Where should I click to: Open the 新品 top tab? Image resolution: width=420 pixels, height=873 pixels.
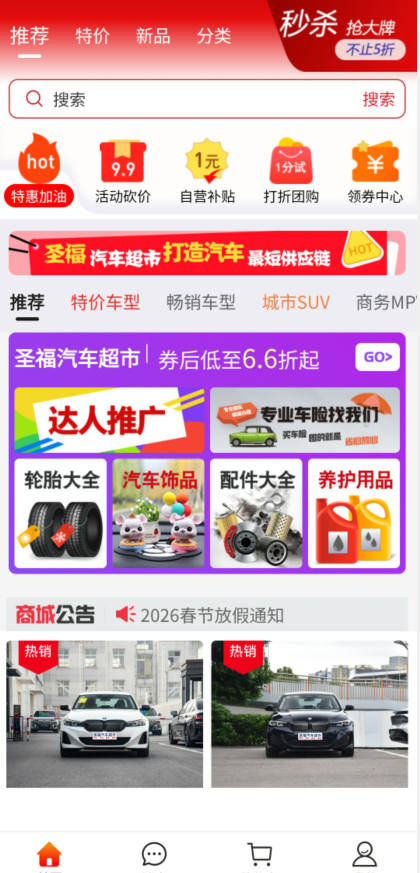[153, 36]
